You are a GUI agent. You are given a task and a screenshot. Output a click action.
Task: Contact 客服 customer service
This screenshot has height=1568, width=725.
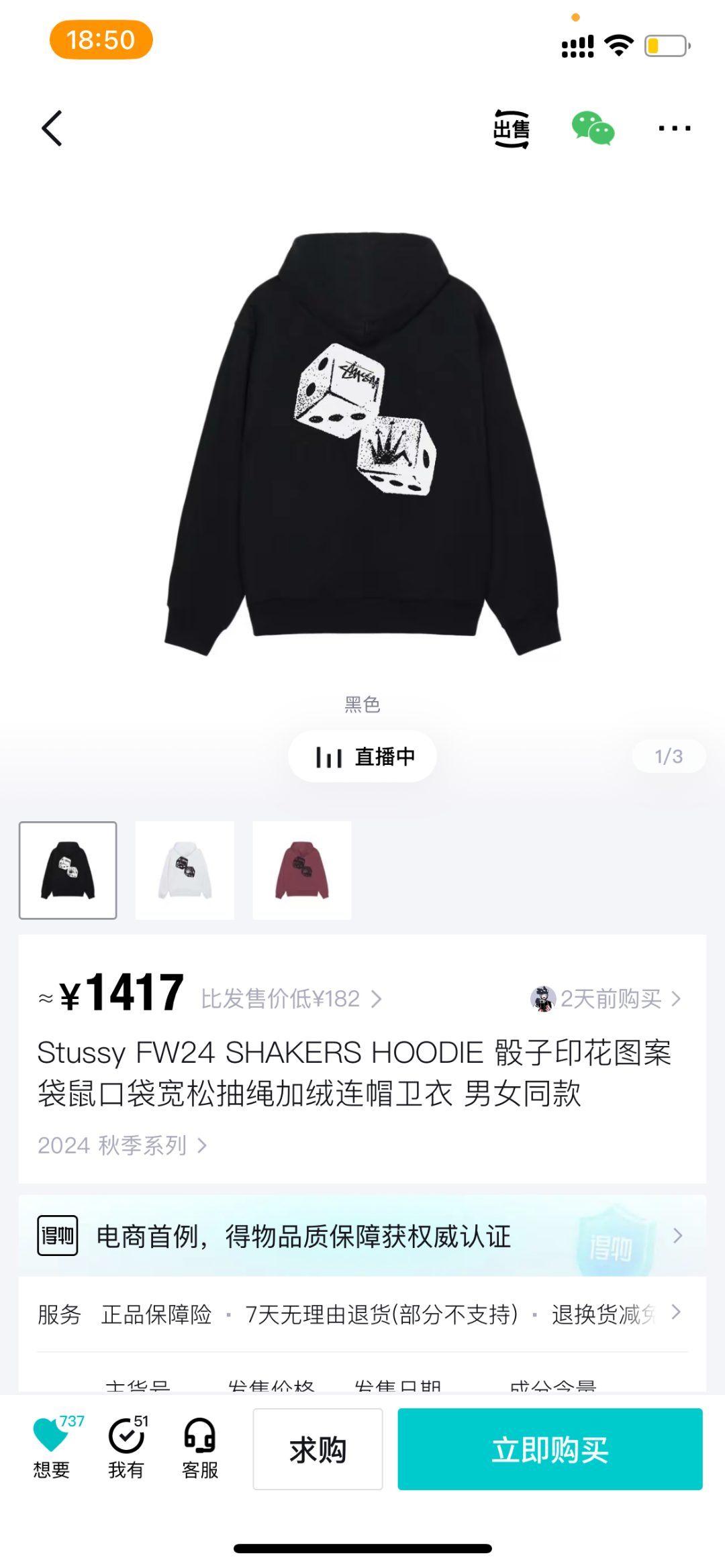tap(200, 1447)
